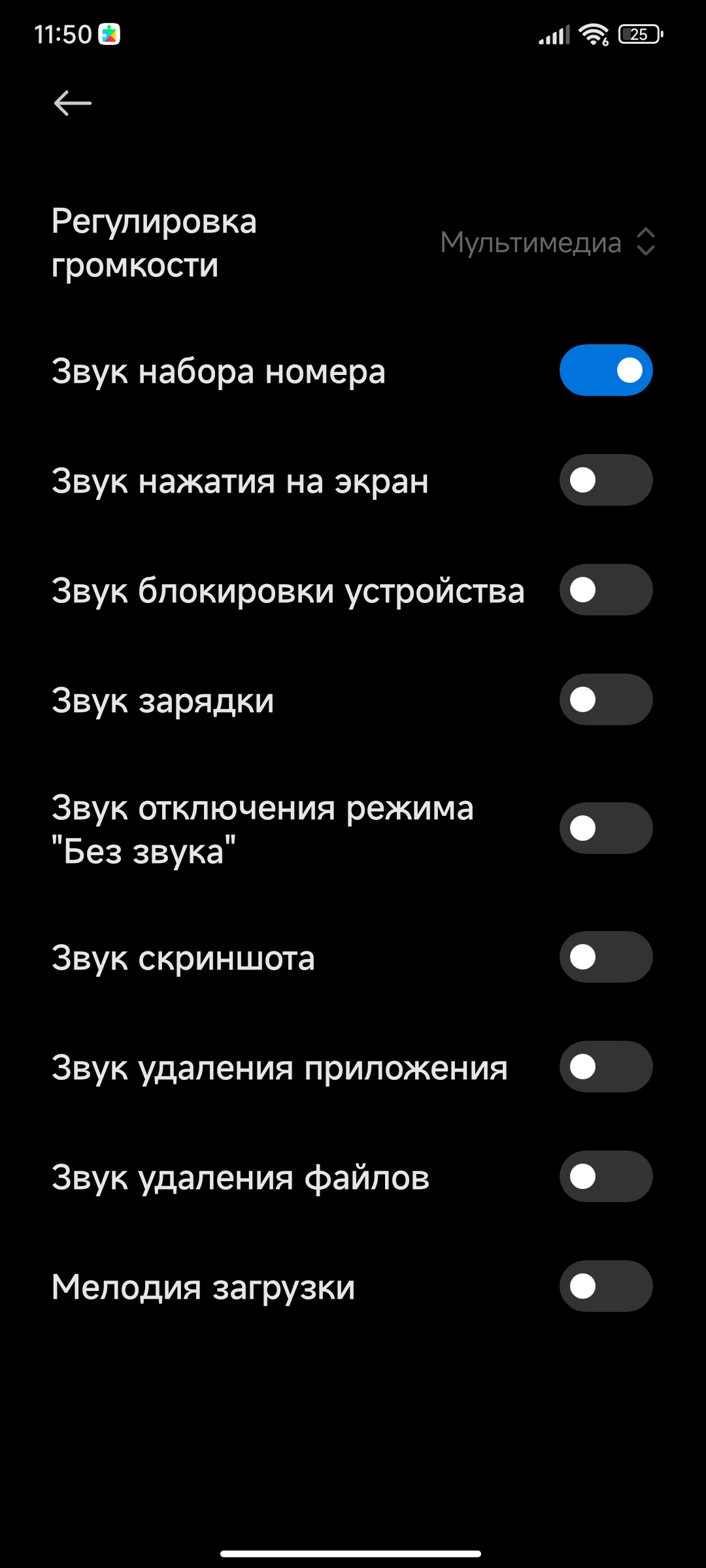Image resolution: width=706 pixels, height=1568 pixels.
Task: Turn on Звук блокировки устройства
Action: click(606, 590)
